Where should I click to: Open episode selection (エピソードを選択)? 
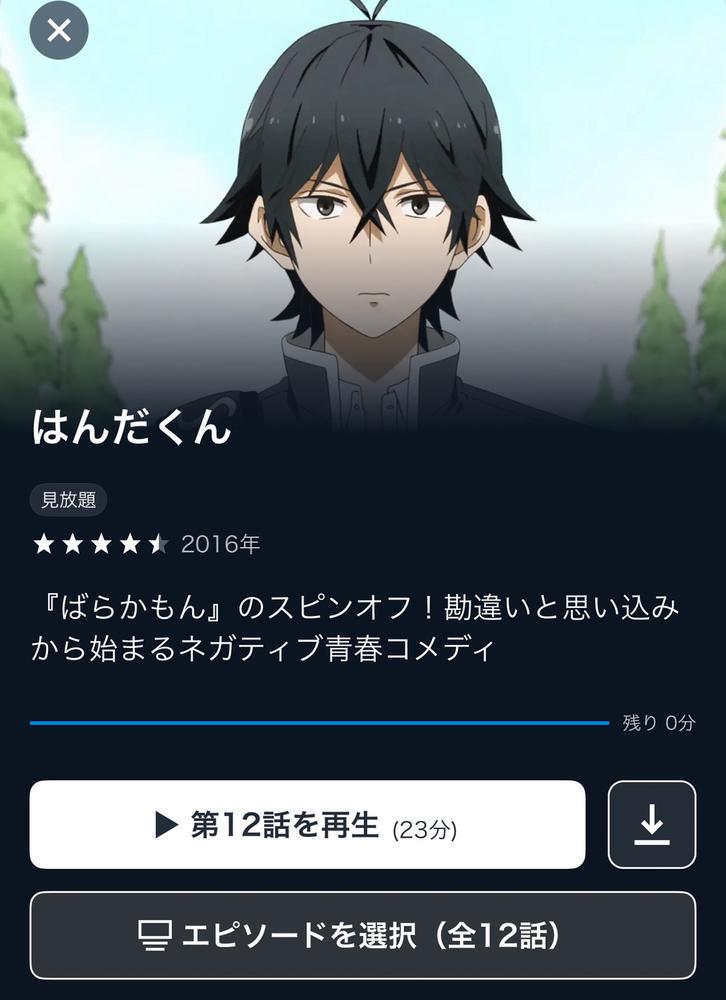pos(362,936)
